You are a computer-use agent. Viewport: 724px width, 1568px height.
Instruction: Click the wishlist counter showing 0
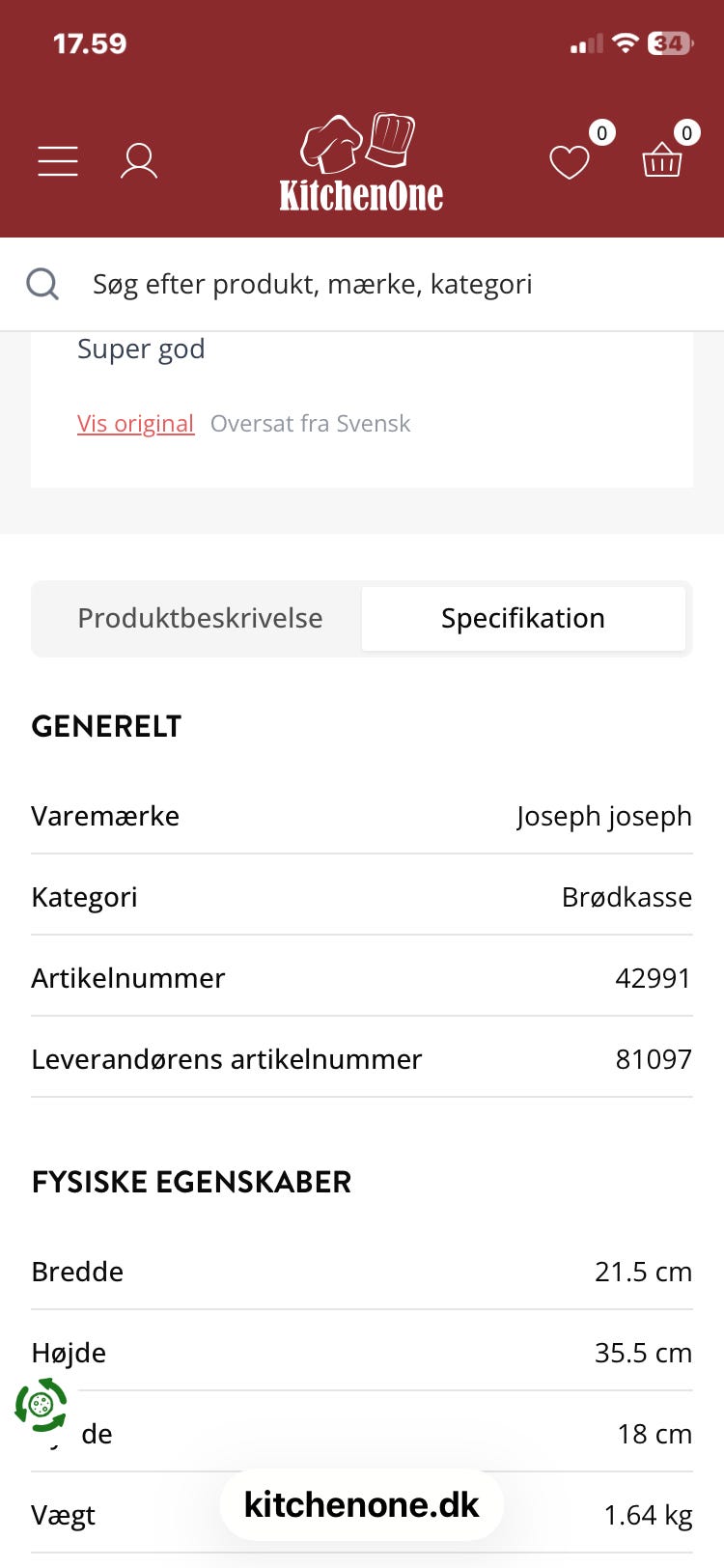600,134
